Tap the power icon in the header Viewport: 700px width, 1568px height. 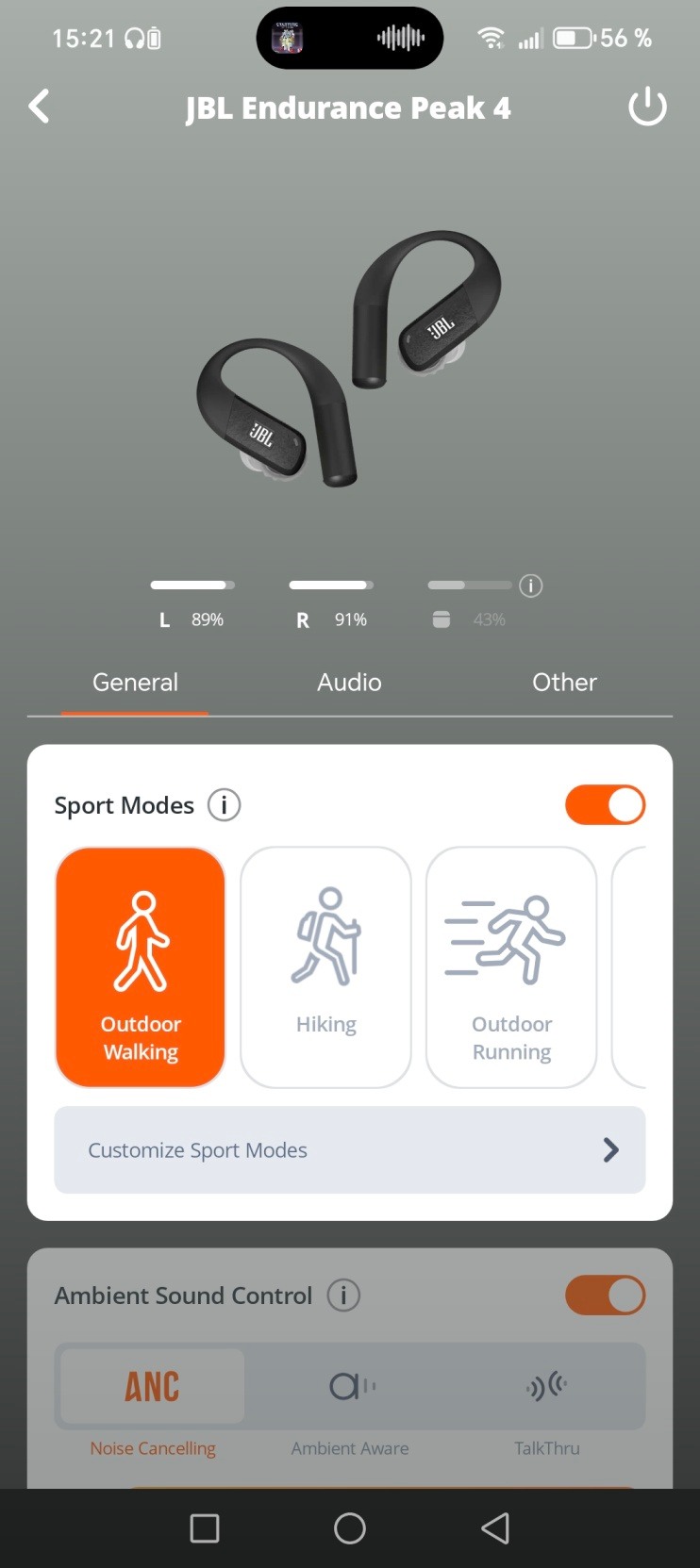(x=647, y=107)
